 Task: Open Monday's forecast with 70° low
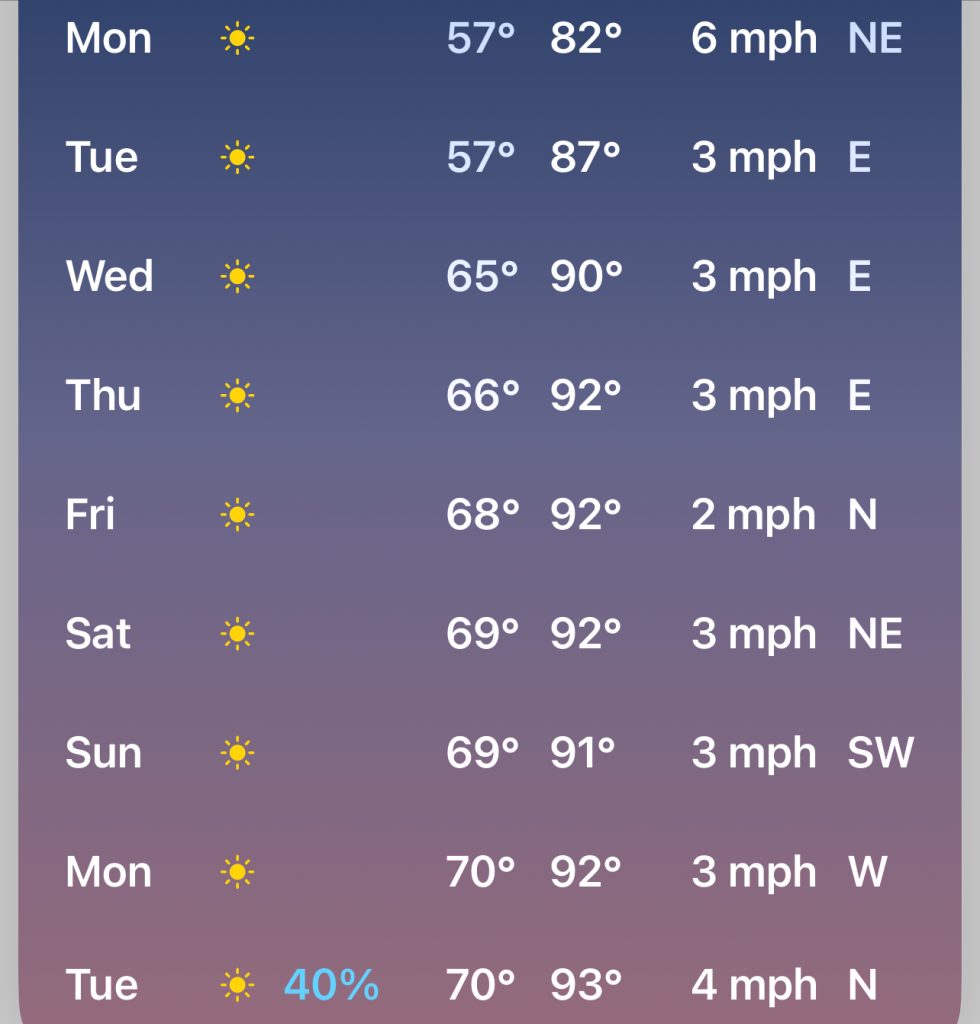click(489, 871)
